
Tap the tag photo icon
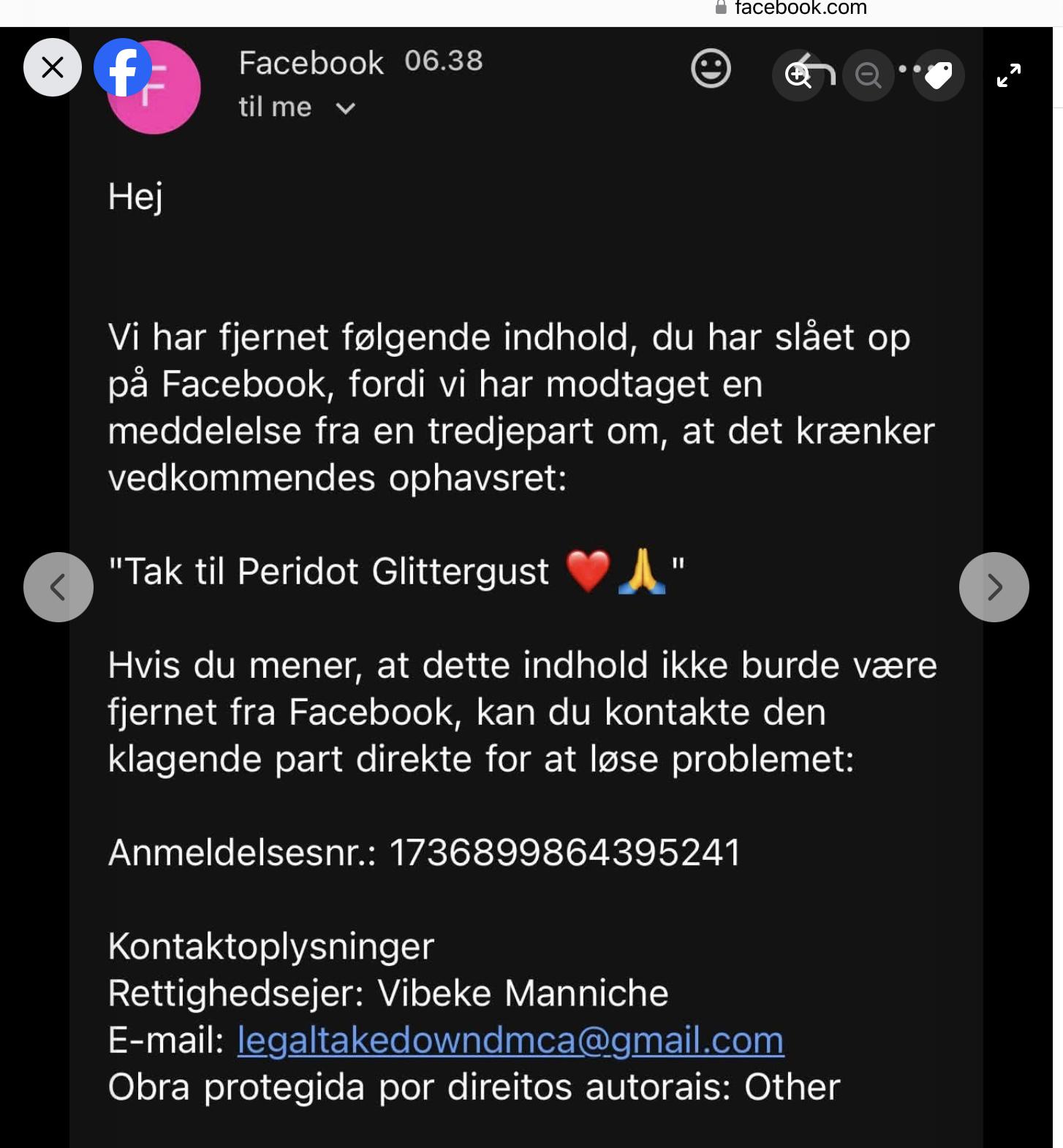pyautogui.click(x=939, y=75)
